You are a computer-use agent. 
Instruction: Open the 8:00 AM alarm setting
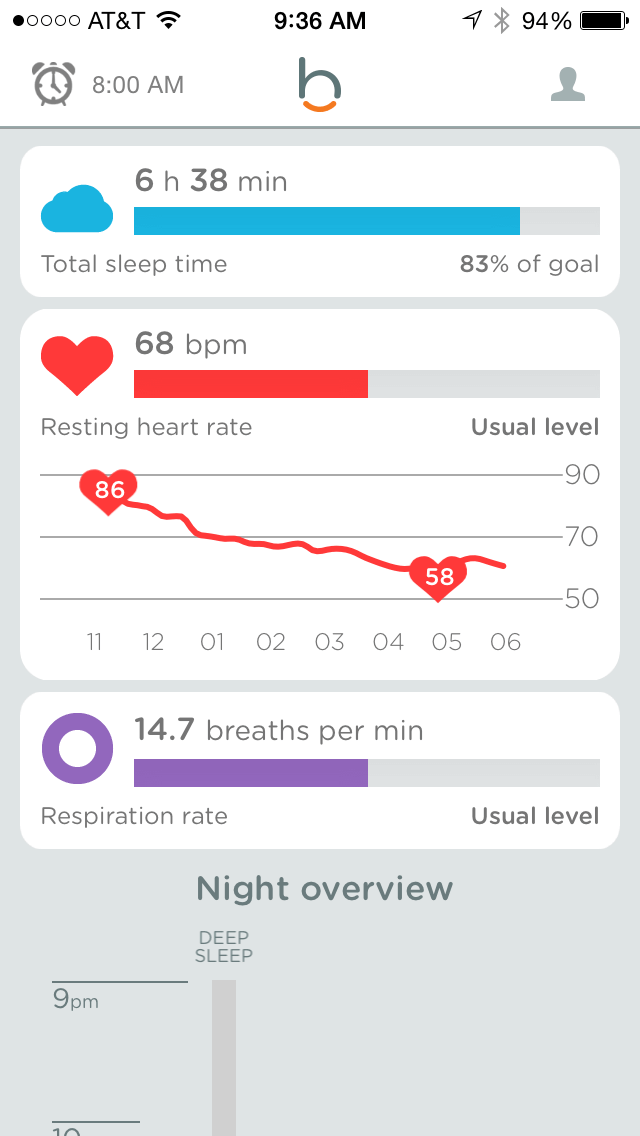coord(107,85)
